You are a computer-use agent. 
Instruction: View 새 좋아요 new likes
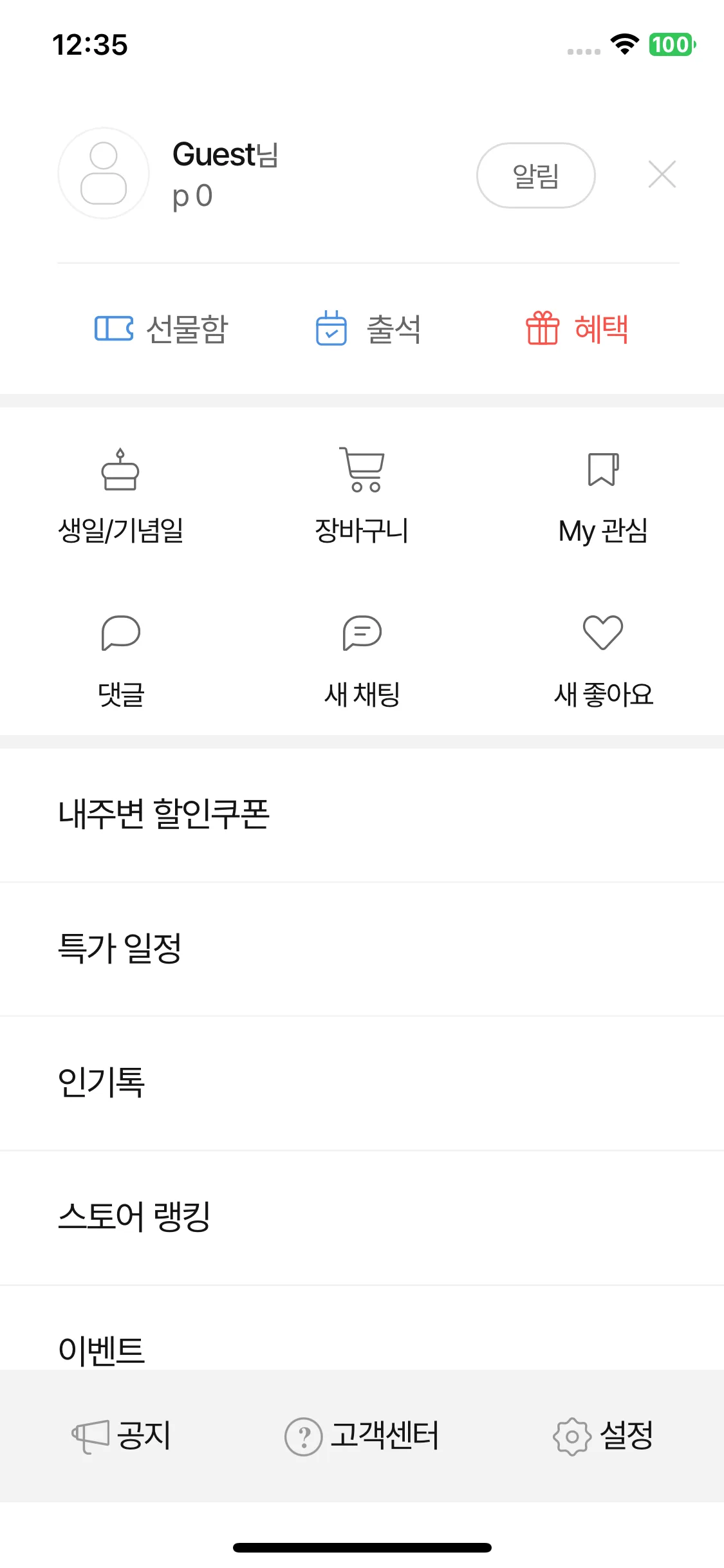coord(603,660)
